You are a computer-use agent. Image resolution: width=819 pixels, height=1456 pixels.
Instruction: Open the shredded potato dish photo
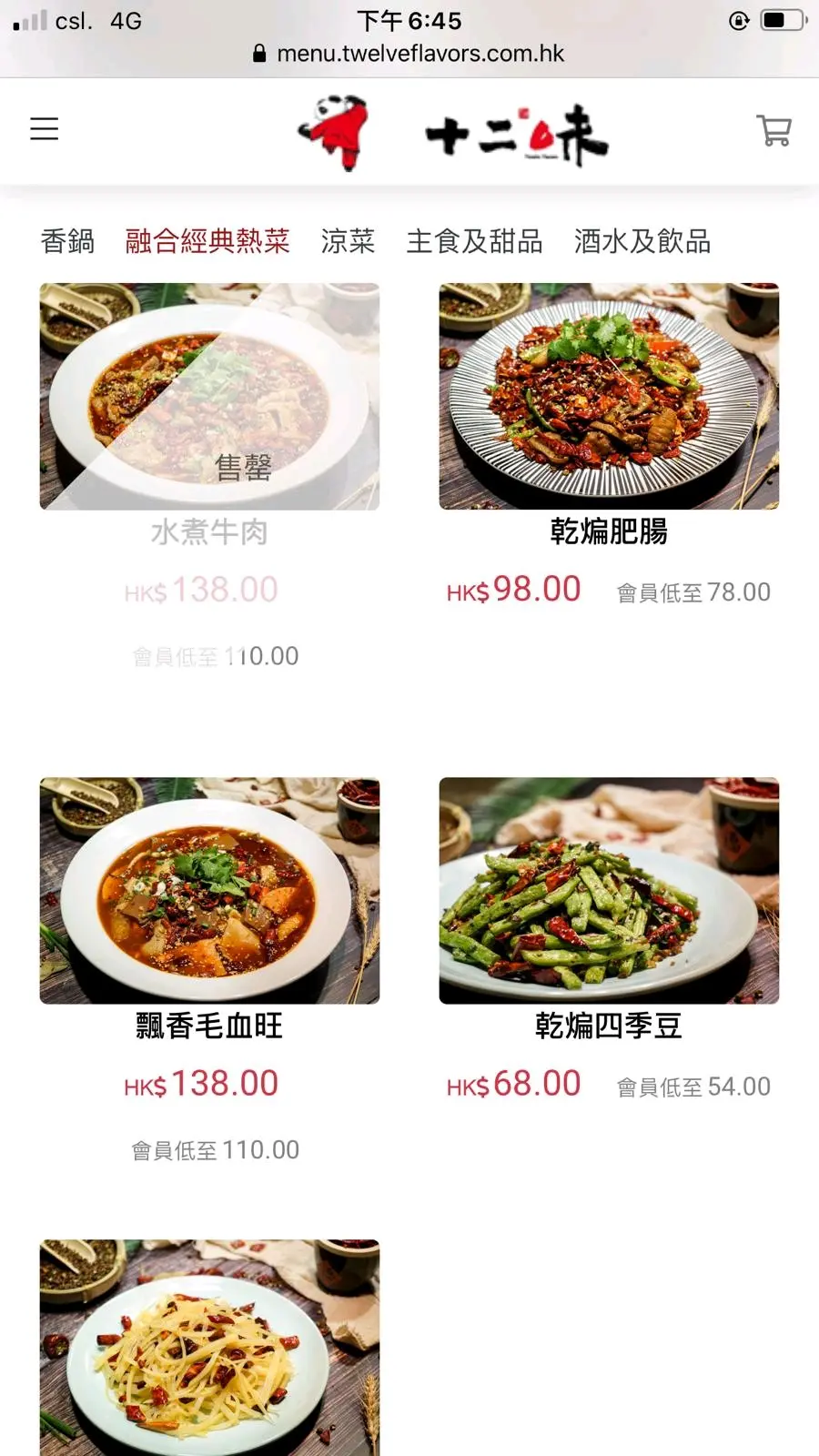pyautogui.click(x=209, y=1347)
